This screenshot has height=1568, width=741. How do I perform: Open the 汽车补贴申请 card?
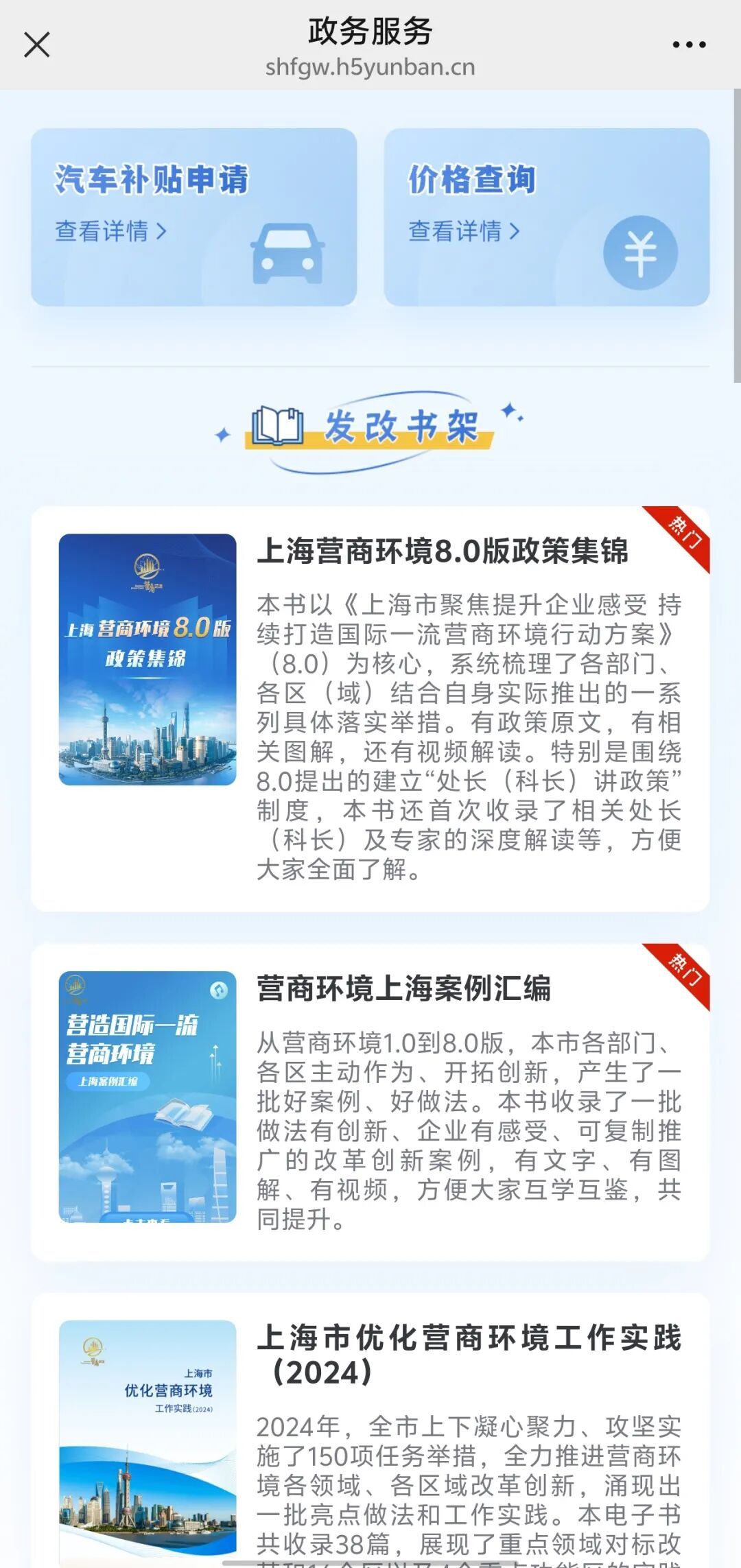pos(193,217)
